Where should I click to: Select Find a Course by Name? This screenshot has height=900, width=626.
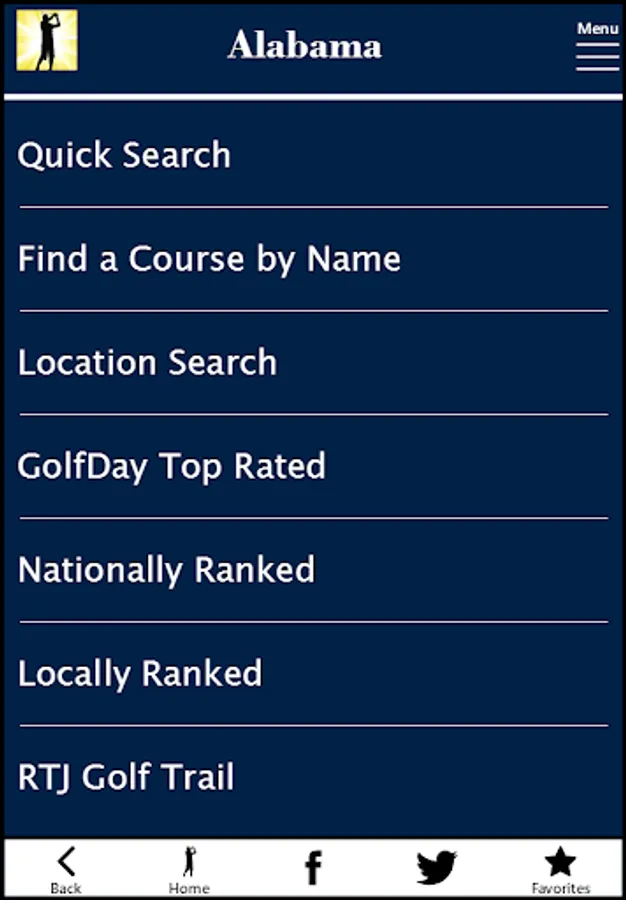(314, 259)
